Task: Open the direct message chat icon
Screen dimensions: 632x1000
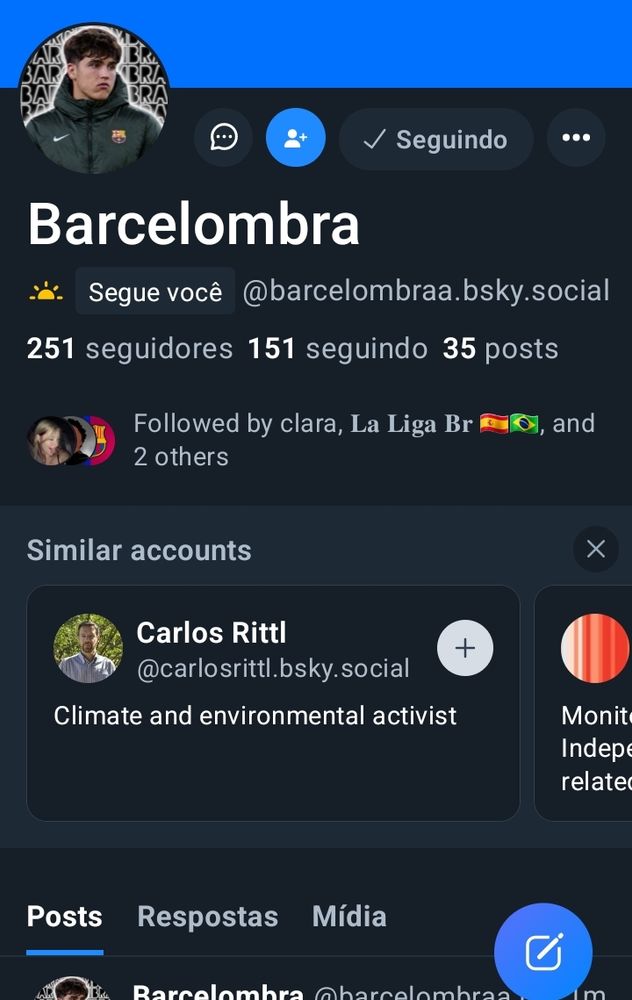Action: [x=223, y=138]
